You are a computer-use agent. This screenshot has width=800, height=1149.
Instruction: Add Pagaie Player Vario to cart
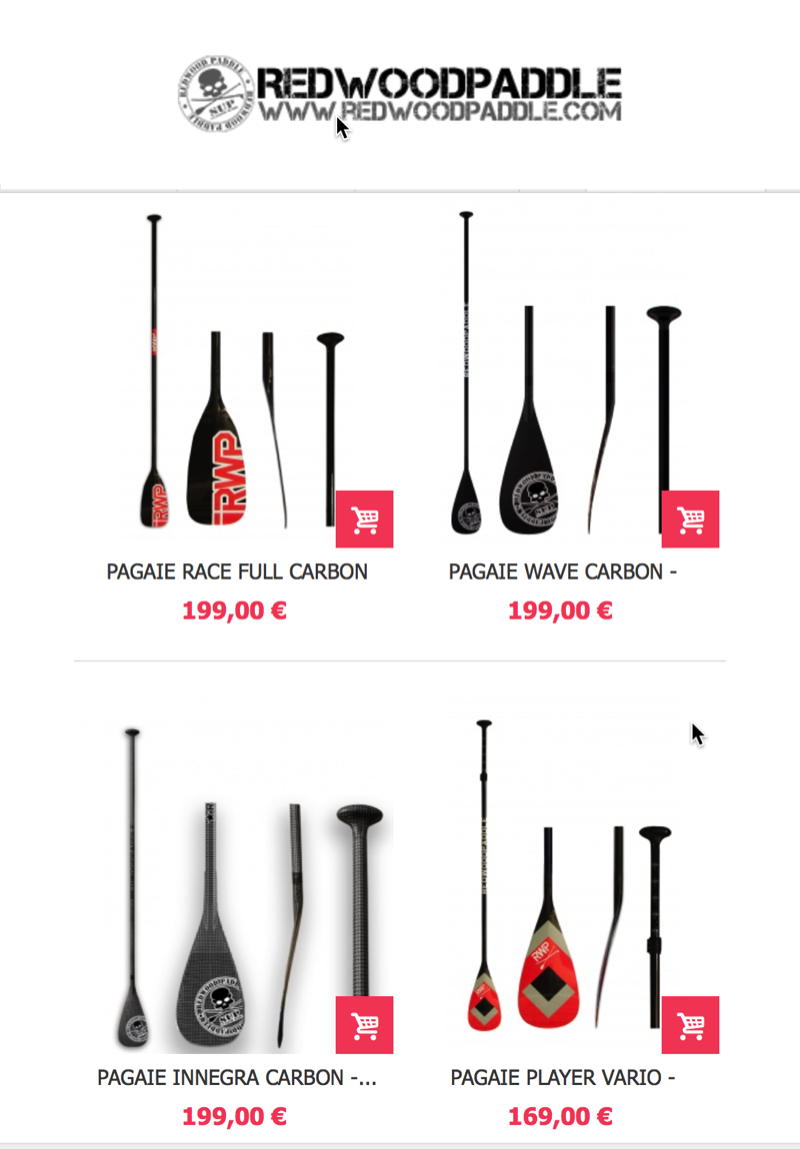(x=690, y=1025)
